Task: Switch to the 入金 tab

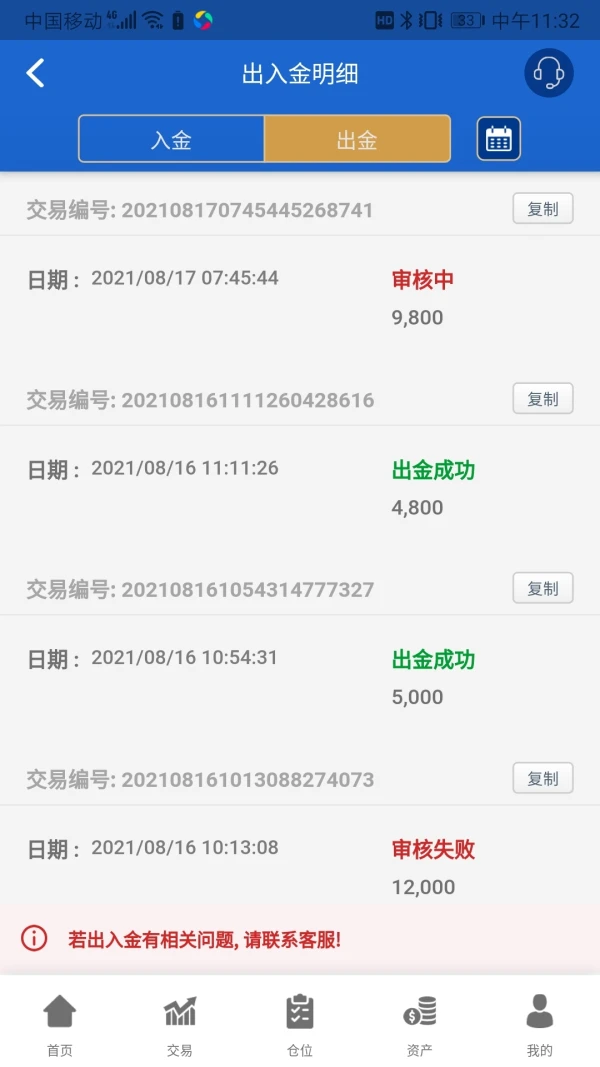Action: [171, 139]
